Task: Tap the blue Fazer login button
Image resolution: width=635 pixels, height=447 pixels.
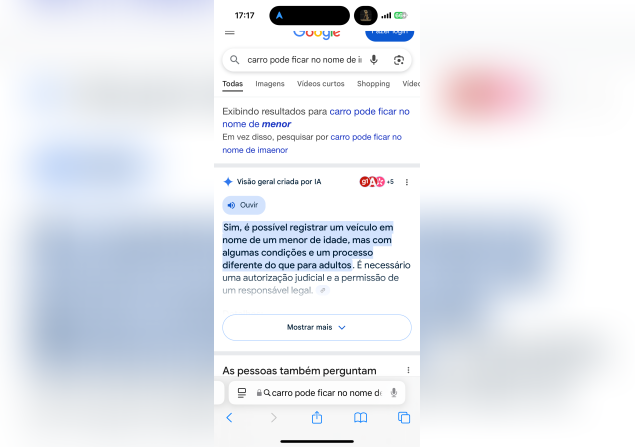Action: pos(393,32)
